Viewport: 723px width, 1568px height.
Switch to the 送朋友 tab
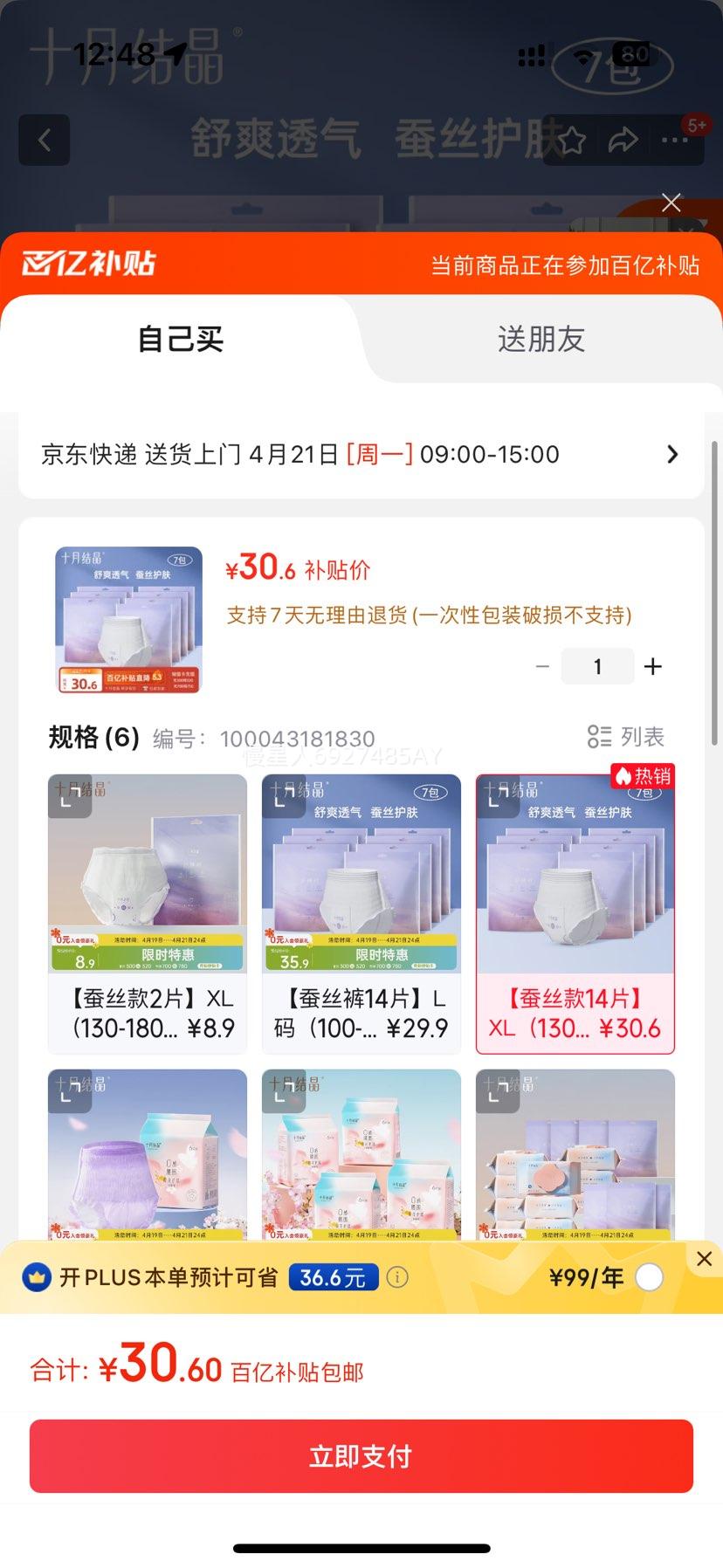point(542,340)
